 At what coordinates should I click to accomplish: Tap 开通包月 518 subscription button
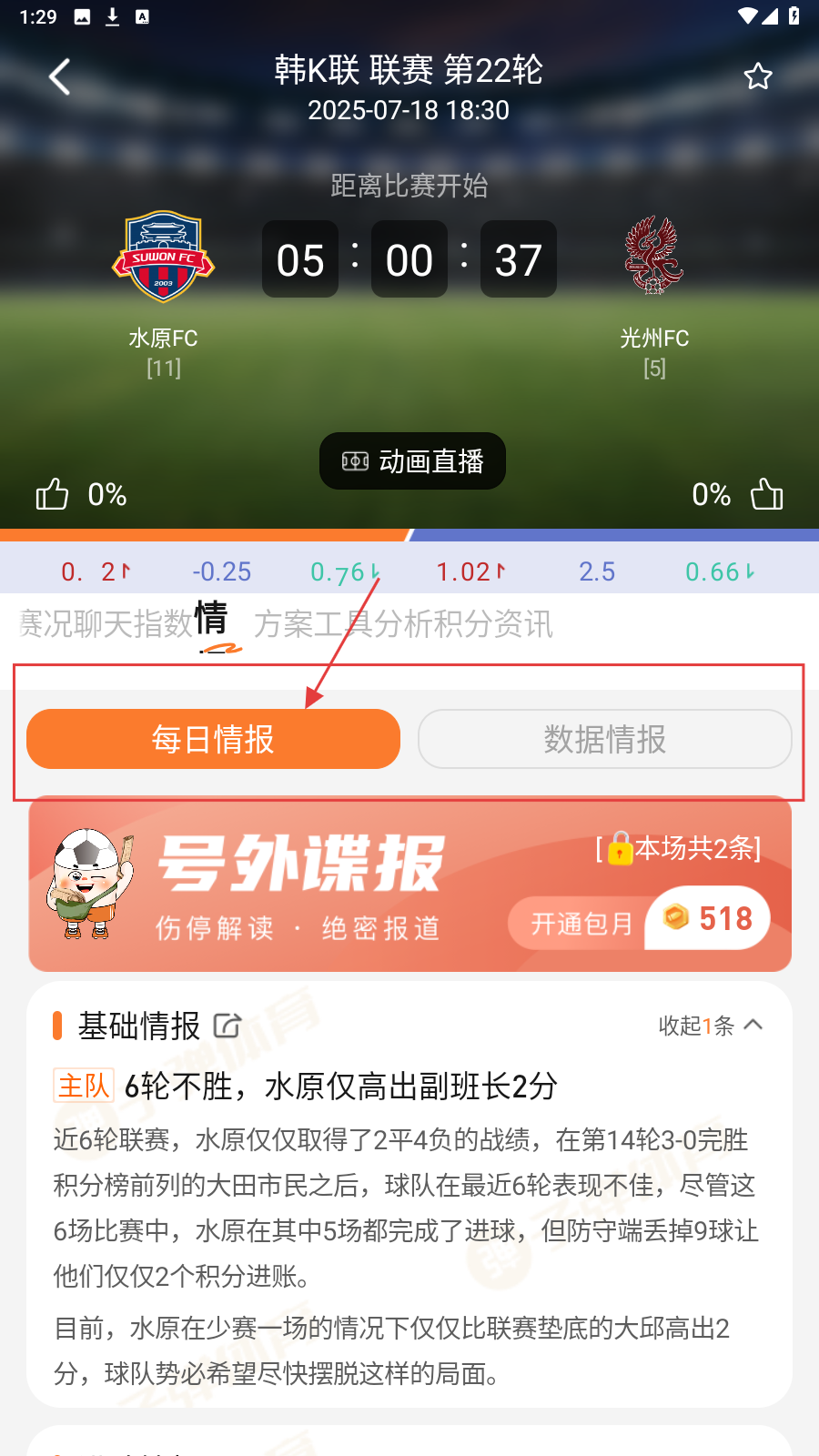[639, 919]
